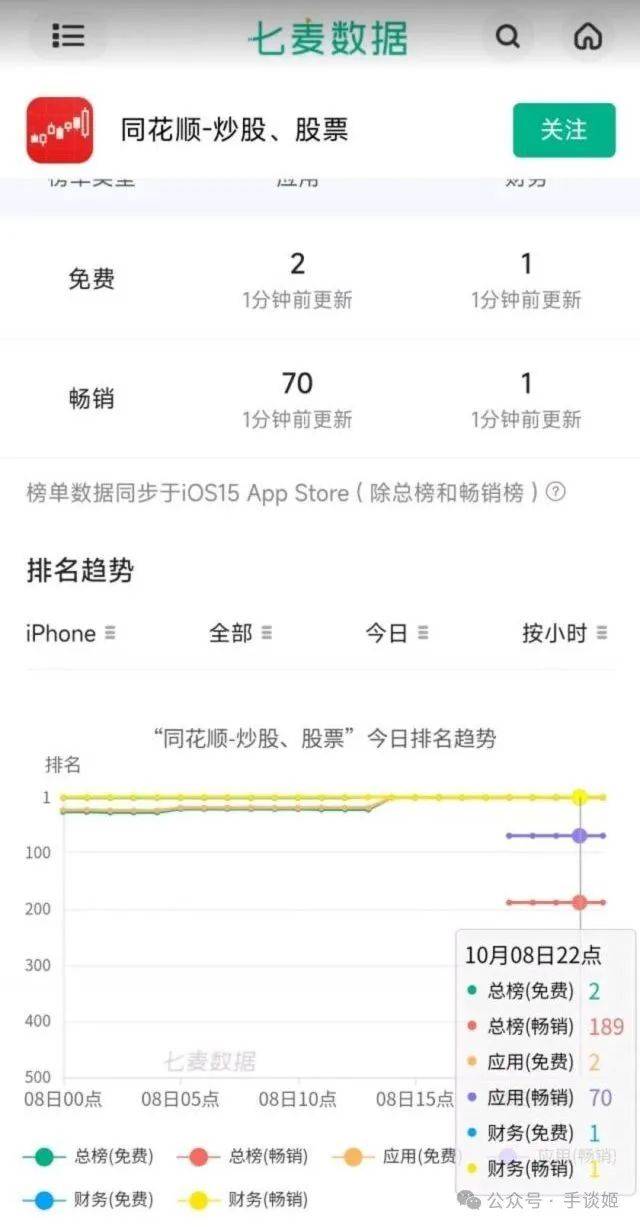640x1227 pixels.
Task: Expand the 按小时 interval dropdown
Action: [x=565, y=633]
